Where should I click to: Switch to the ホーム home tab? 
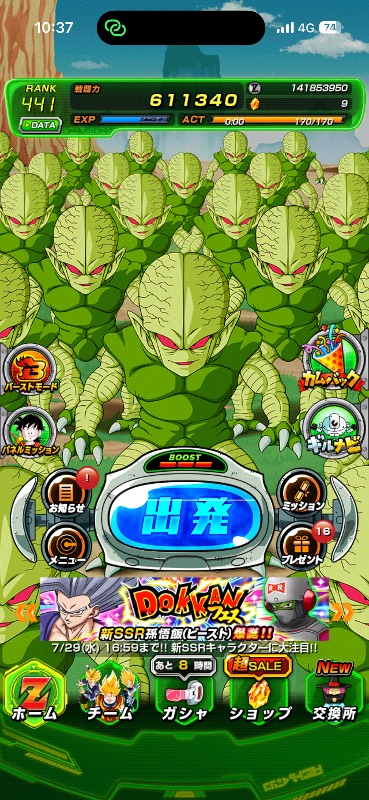click(35, 694)
